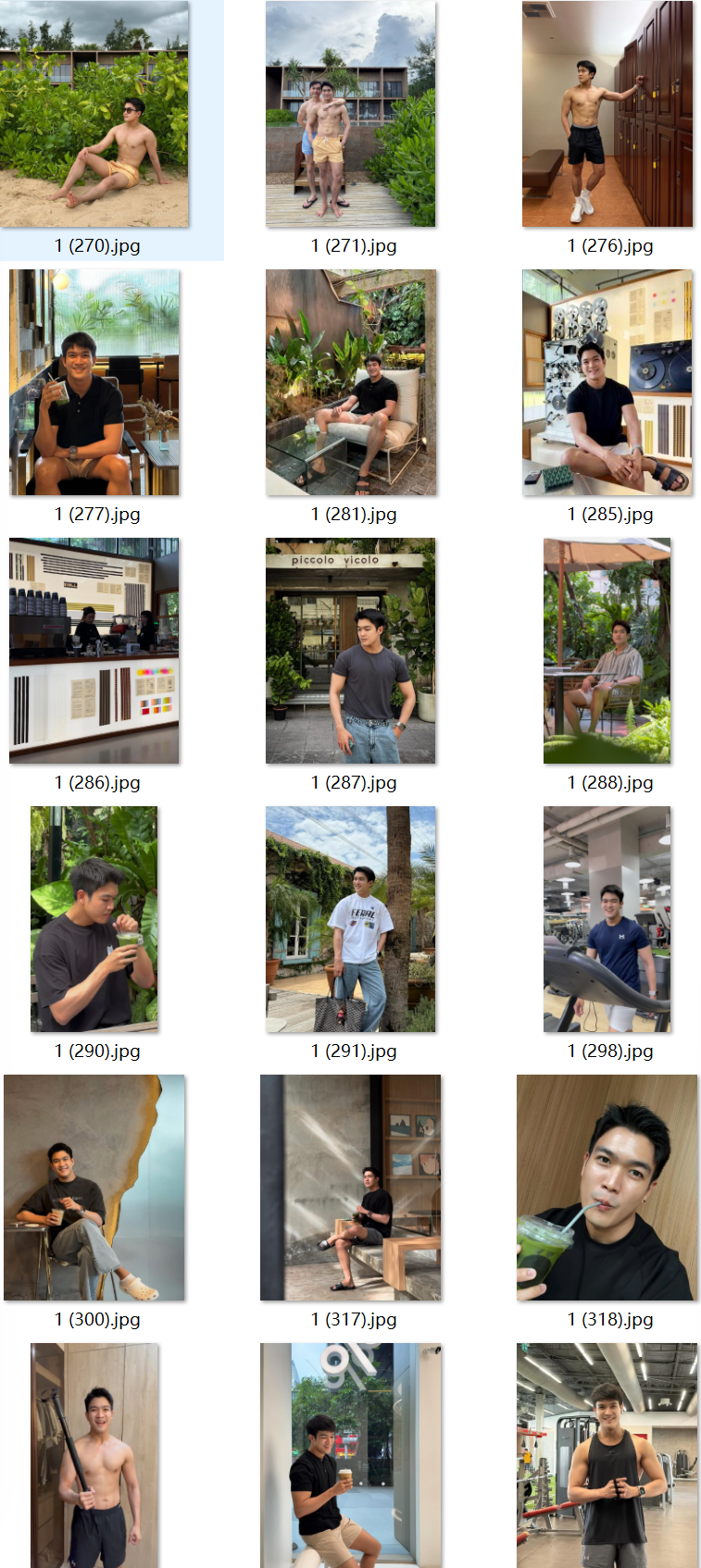Screen dimensions: 701x1568
Task: Tap the thumbnail named 1 (276).jpg
Action: point(607,115)
